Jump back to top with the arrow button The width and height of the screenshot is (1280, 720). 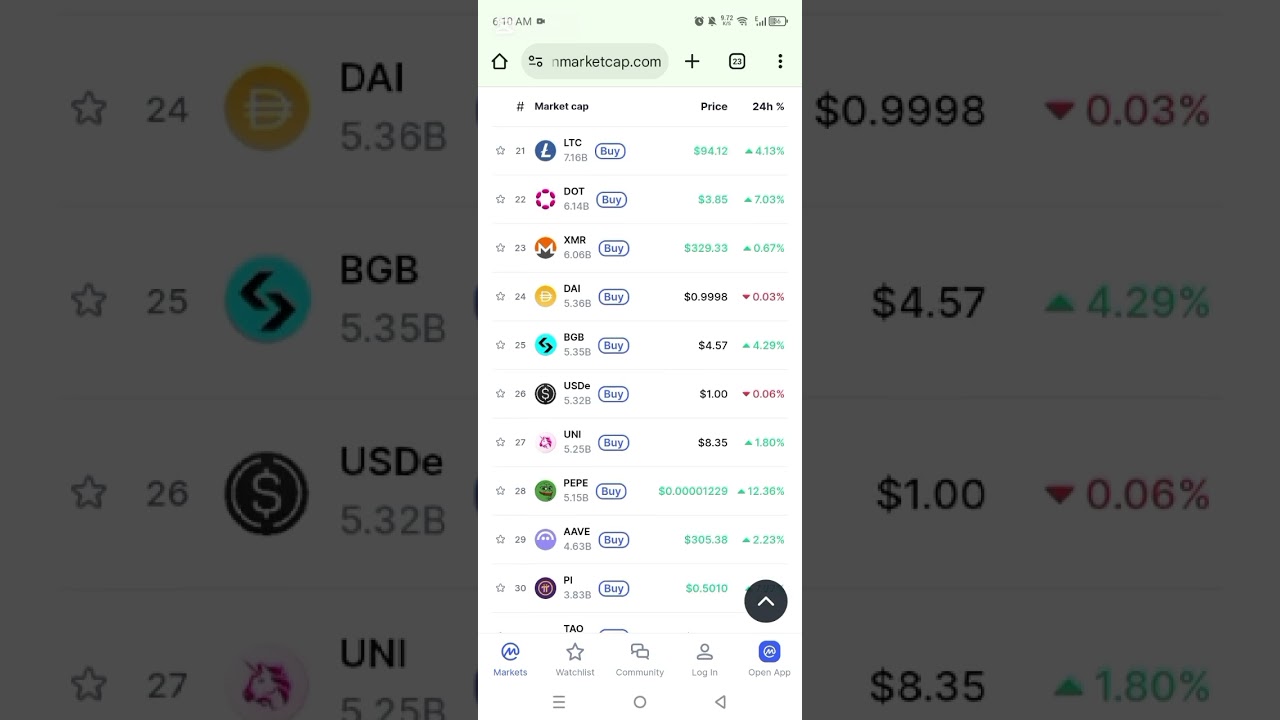pos(766,601)
